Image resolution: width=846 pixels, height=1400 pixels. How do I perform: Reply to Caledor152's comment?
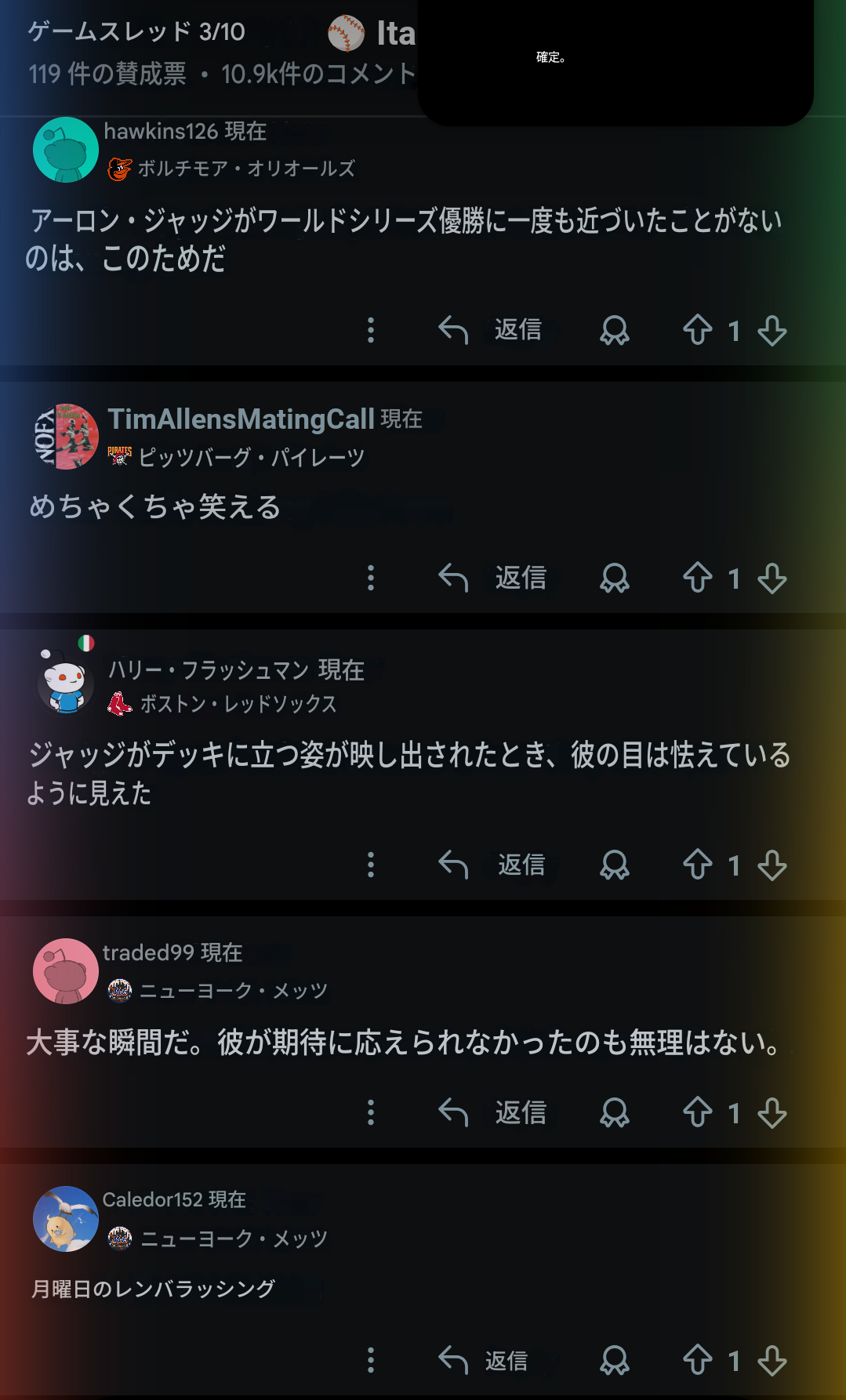pyautogui.click(x=483, y=1361)
